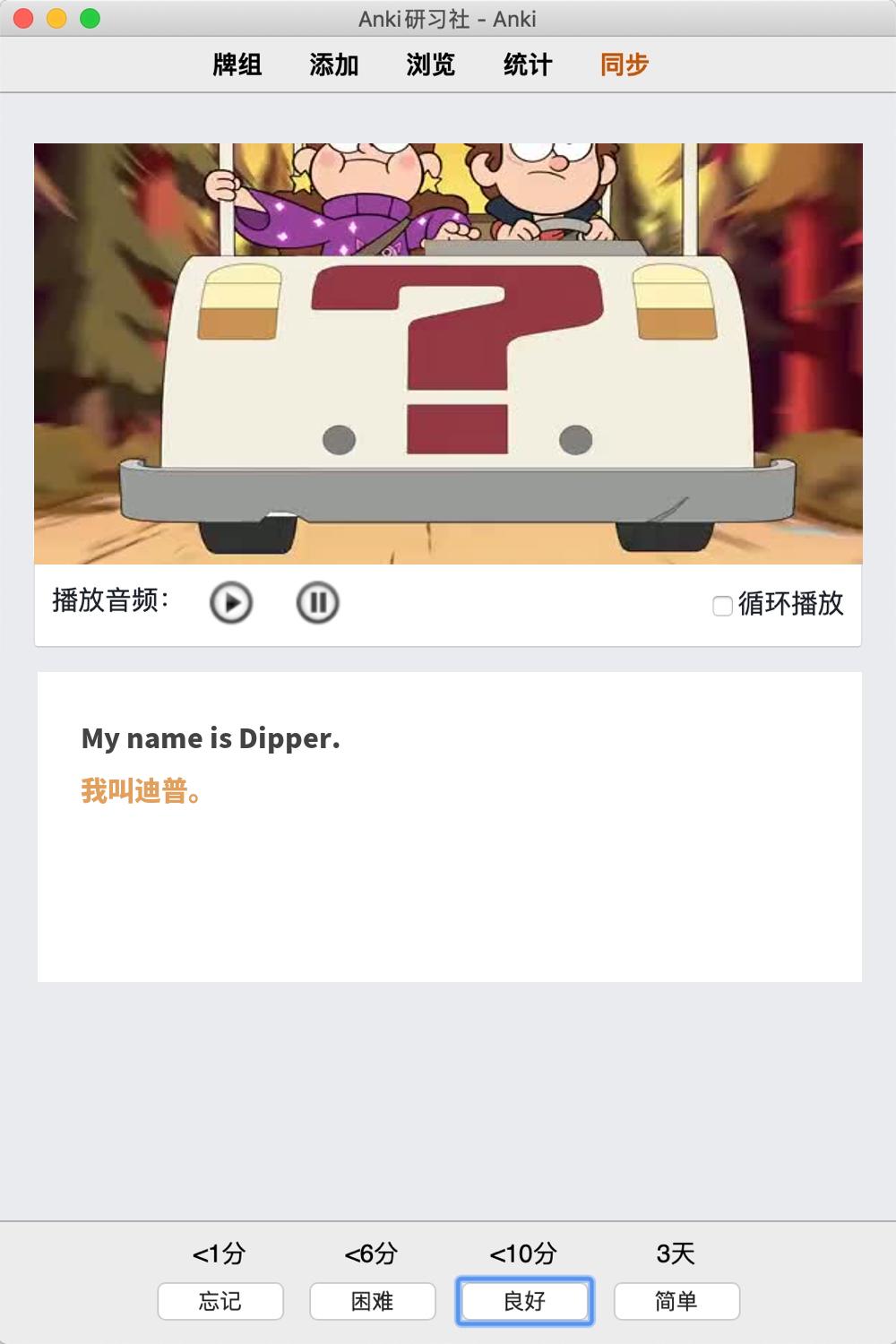Maximize the window with green button
The image size is (896, 1344).
(x=90, y=18)
